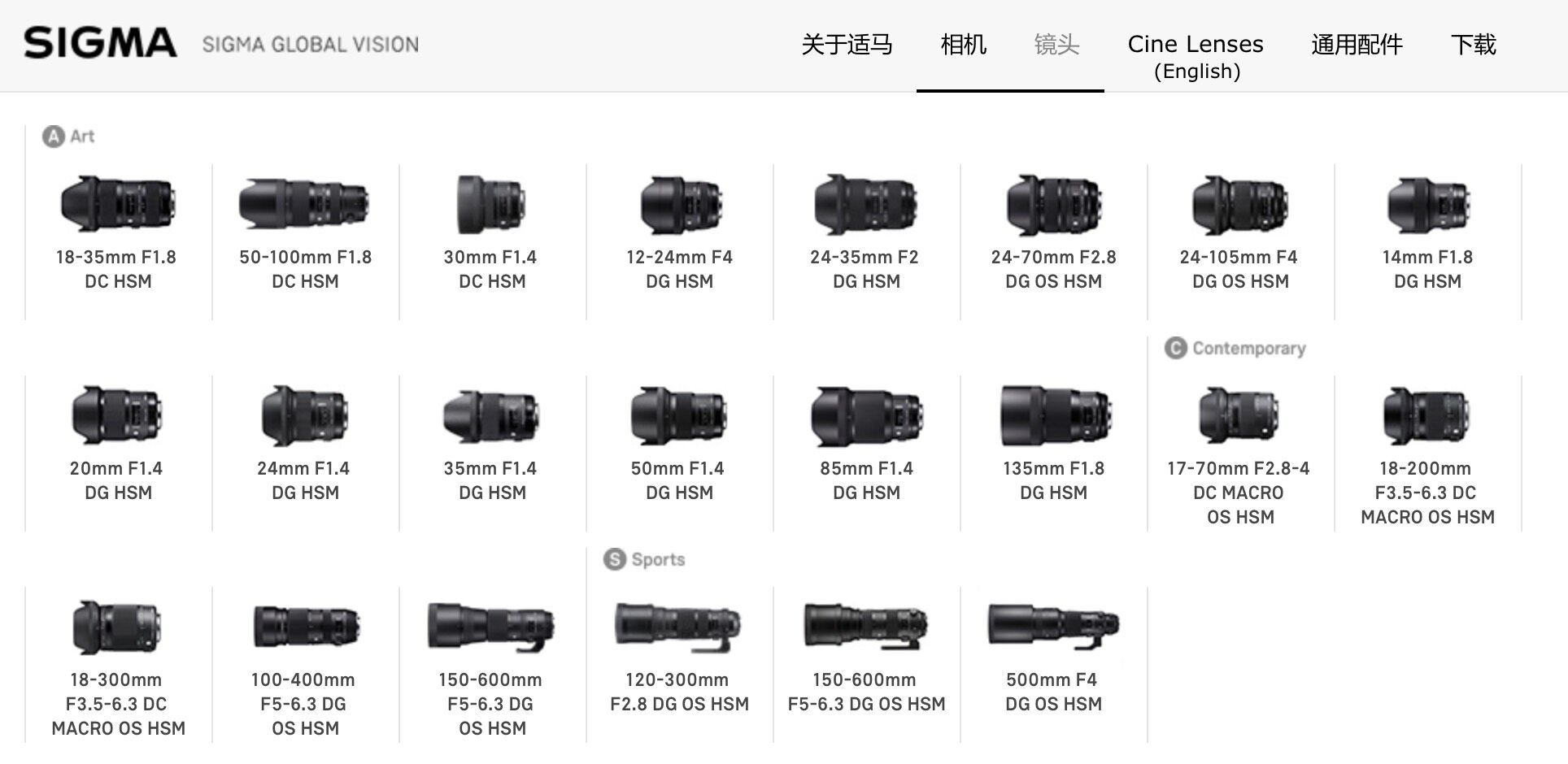Open the 18-35mm F1.8 DC HSM lens
The width and height of the screenshot is (1568, 764).
click(118, 234)
